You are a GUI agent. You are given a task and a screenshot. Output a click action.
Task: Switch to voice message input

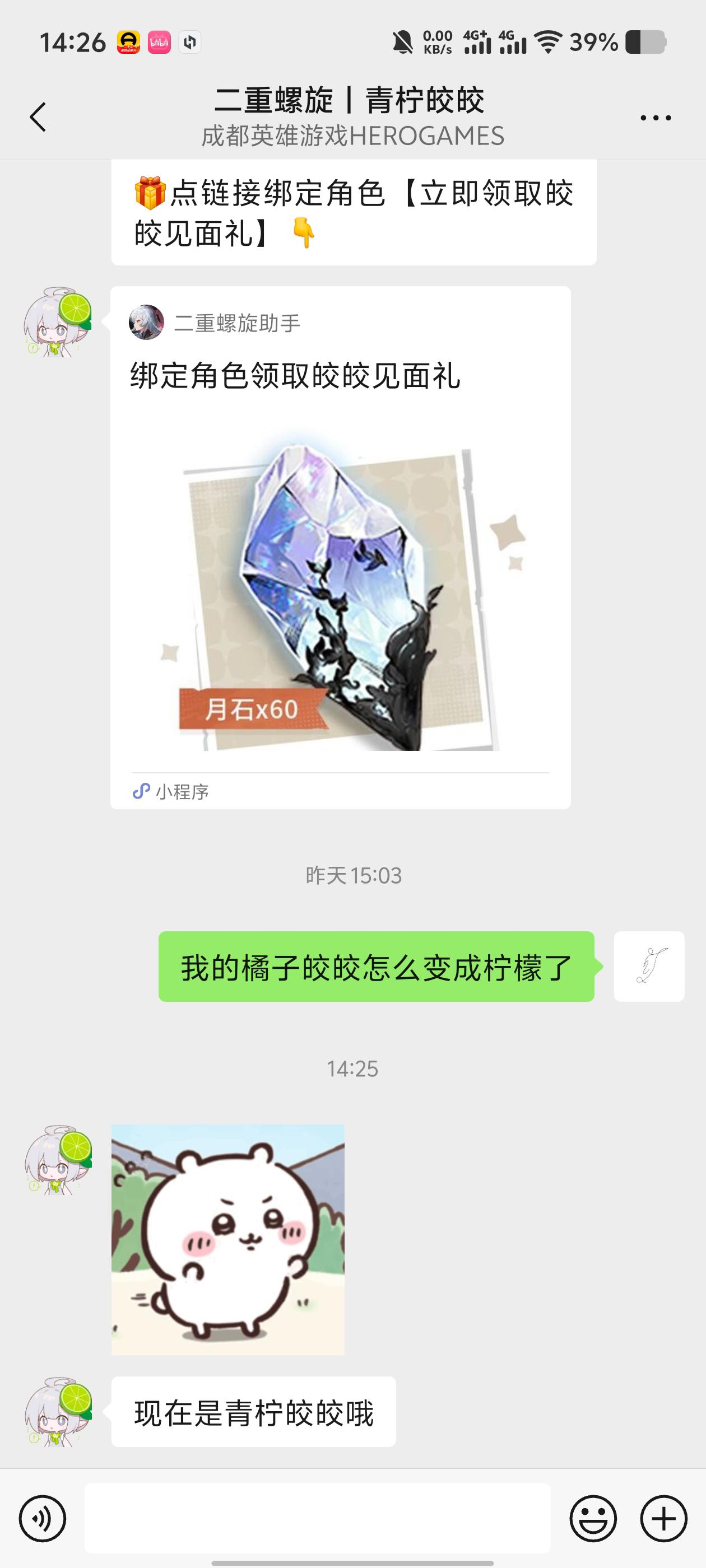click(x=42, y=1518)
